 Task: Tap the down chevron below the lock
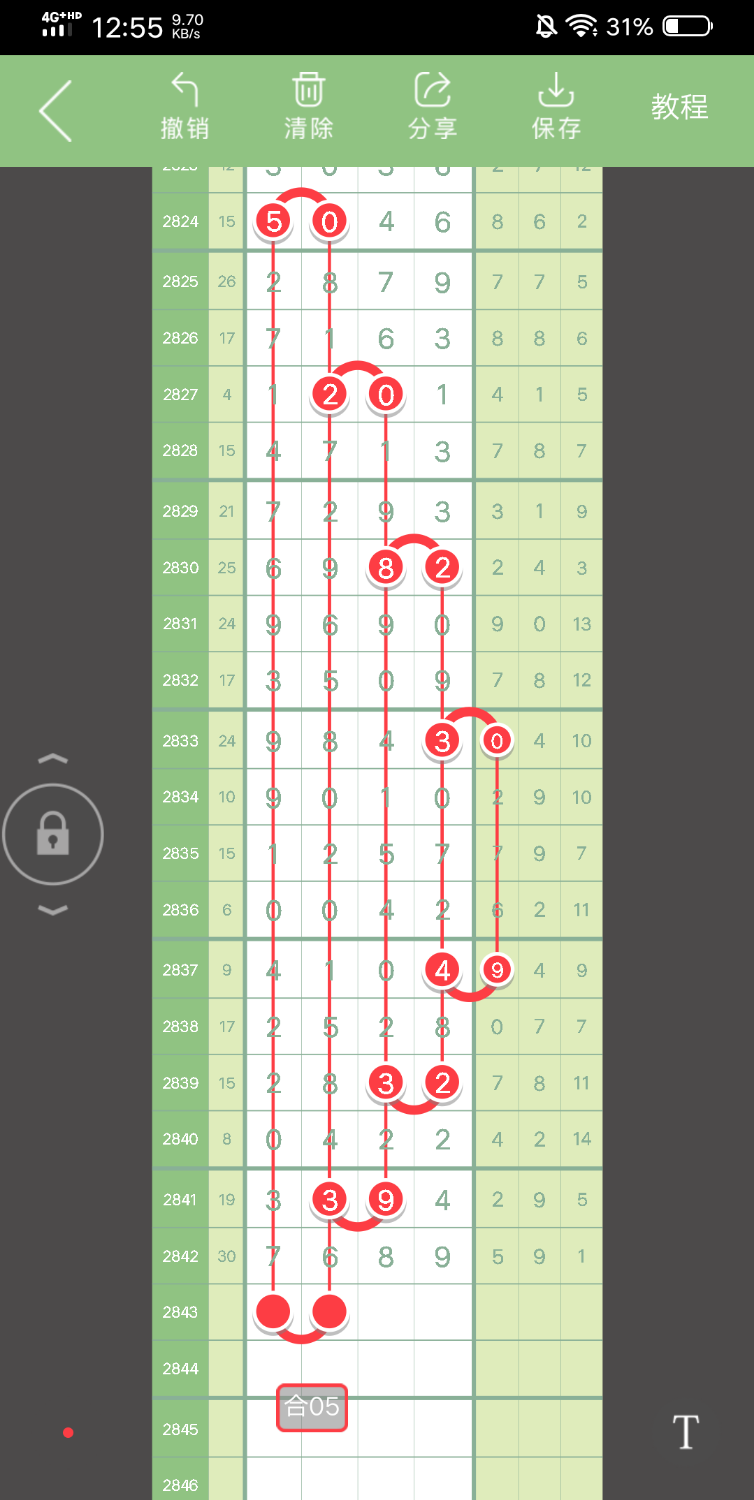tap(53, 910)
